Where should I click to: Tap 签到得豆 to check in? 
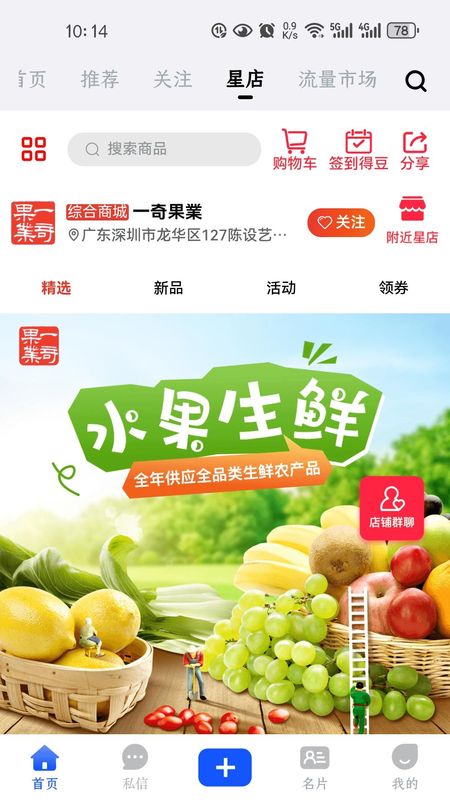pyautogui.click(x=359, y=149)
